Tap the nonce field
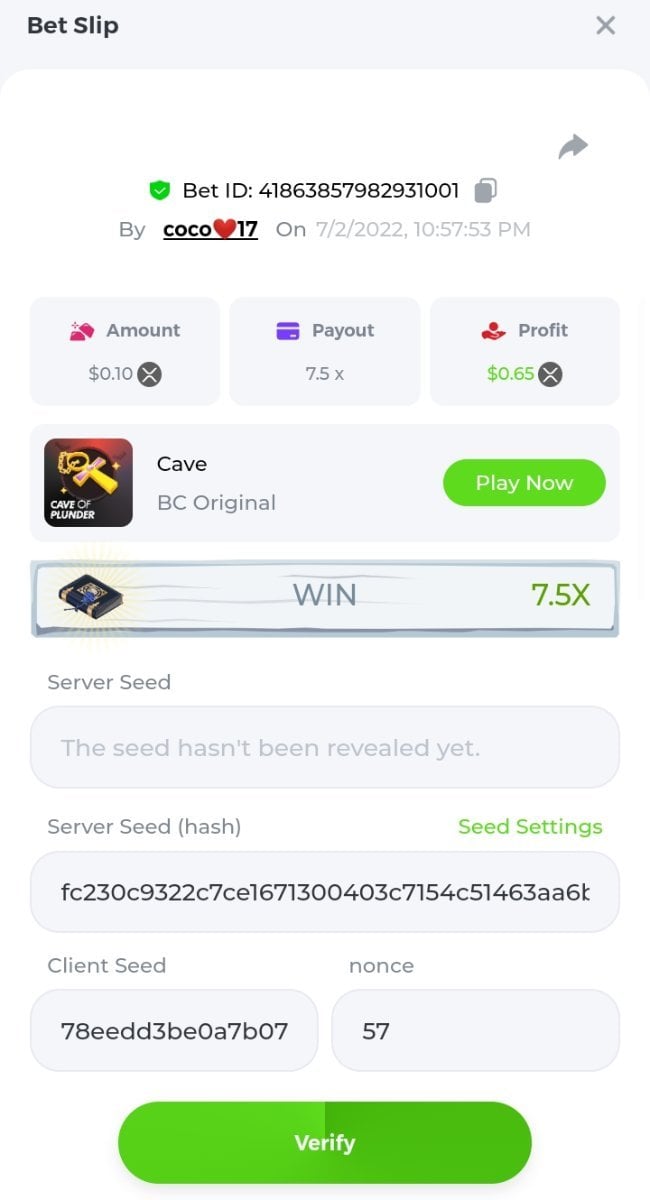Viewport: 650px width, 1200px height. tap(475, 1030)
